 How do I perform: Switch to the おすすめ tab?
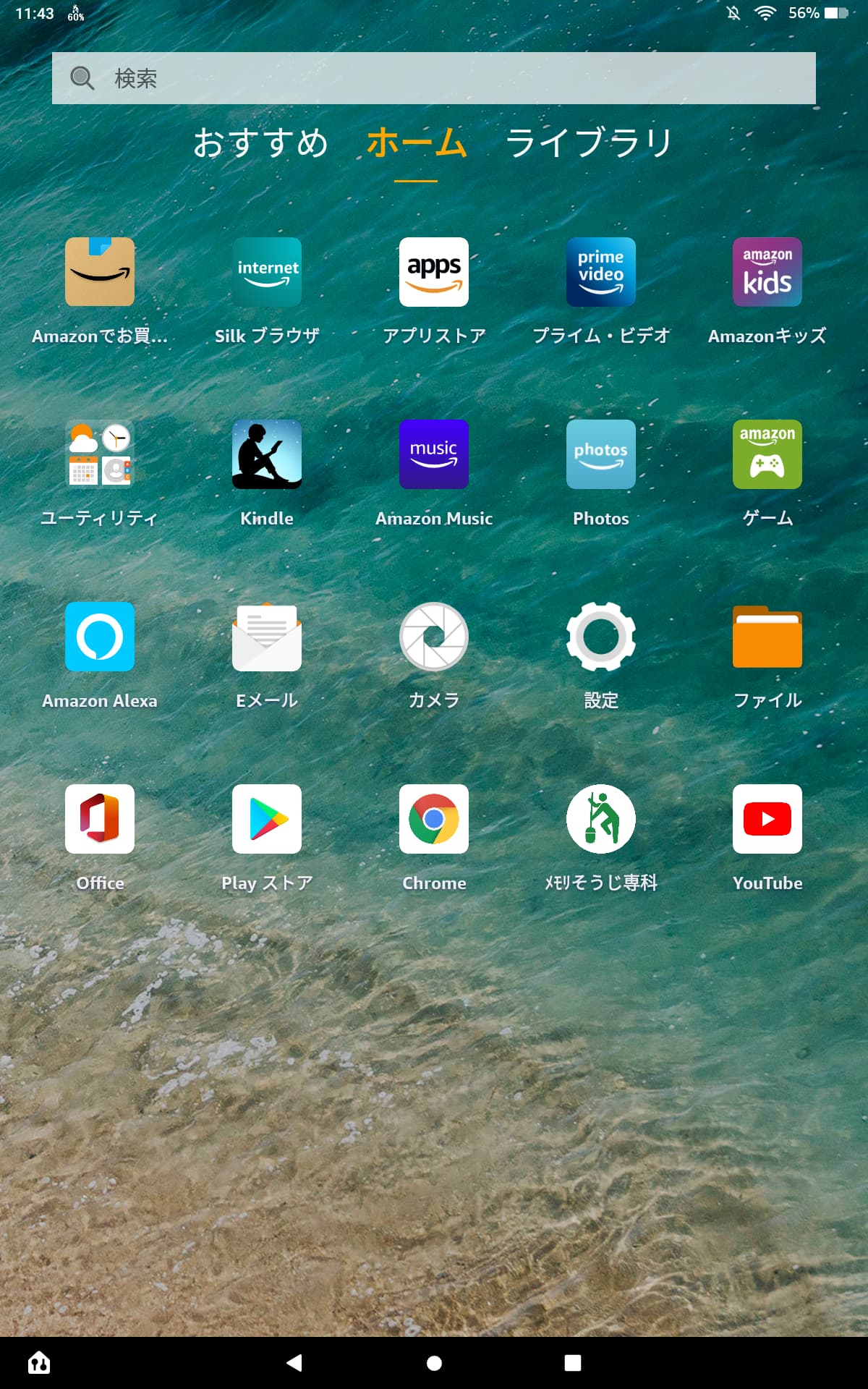[260, 143]
